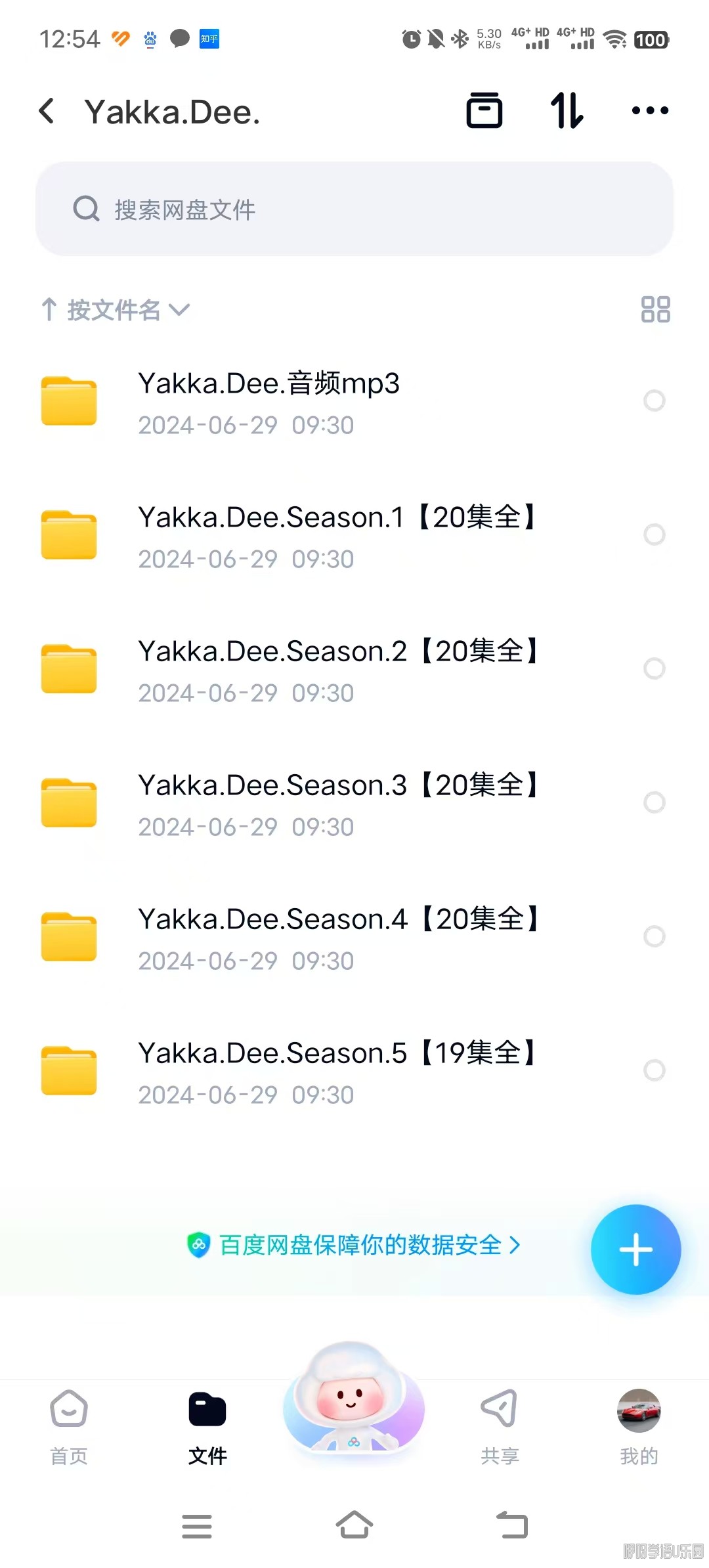Image resolution: width=709 pixels, height=1568 pixels.
Task: Tap the system home button
Action: (354, 1525)
